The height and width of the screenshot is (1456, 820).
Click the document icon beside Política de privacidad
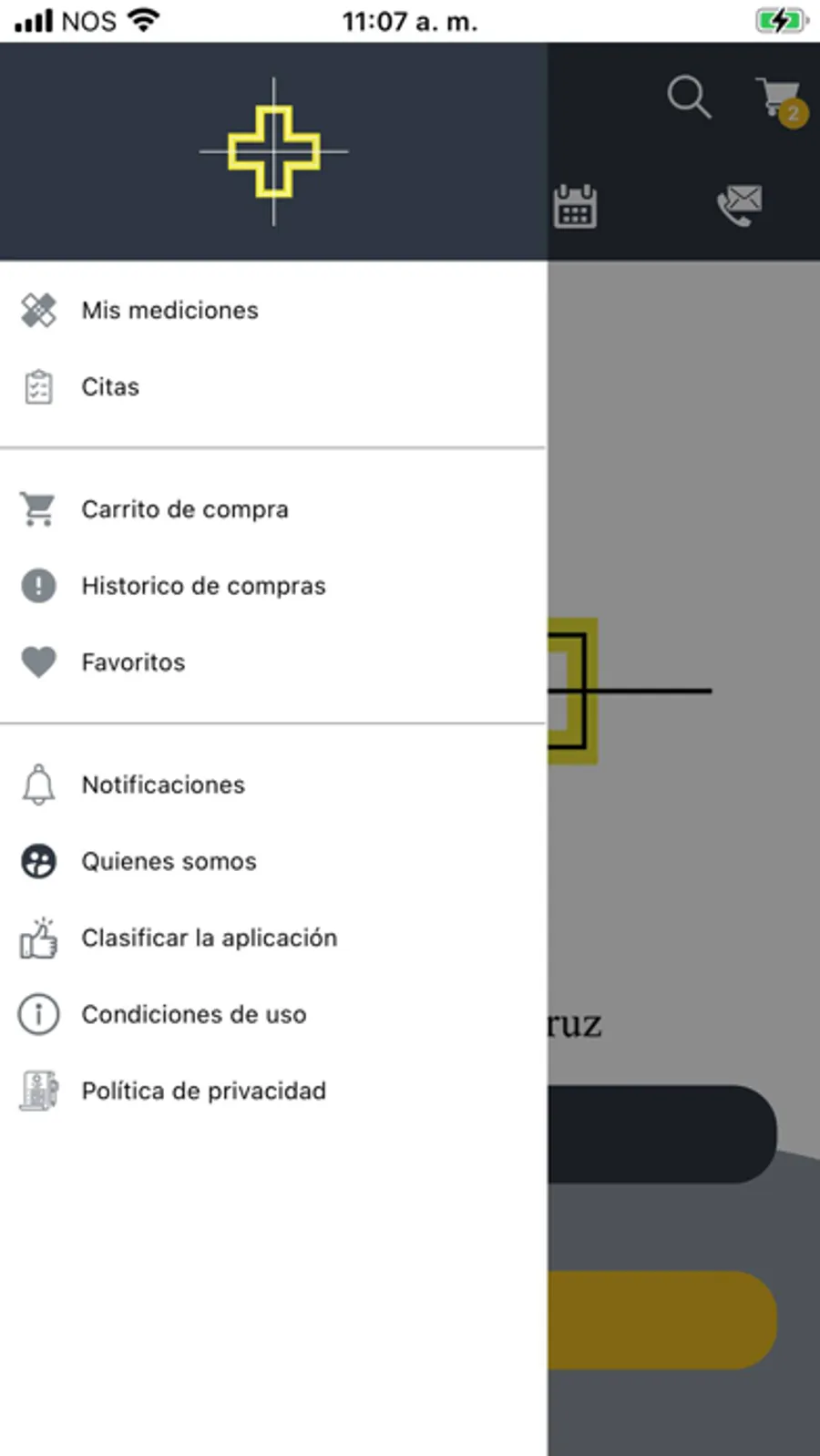(38, 1091)
